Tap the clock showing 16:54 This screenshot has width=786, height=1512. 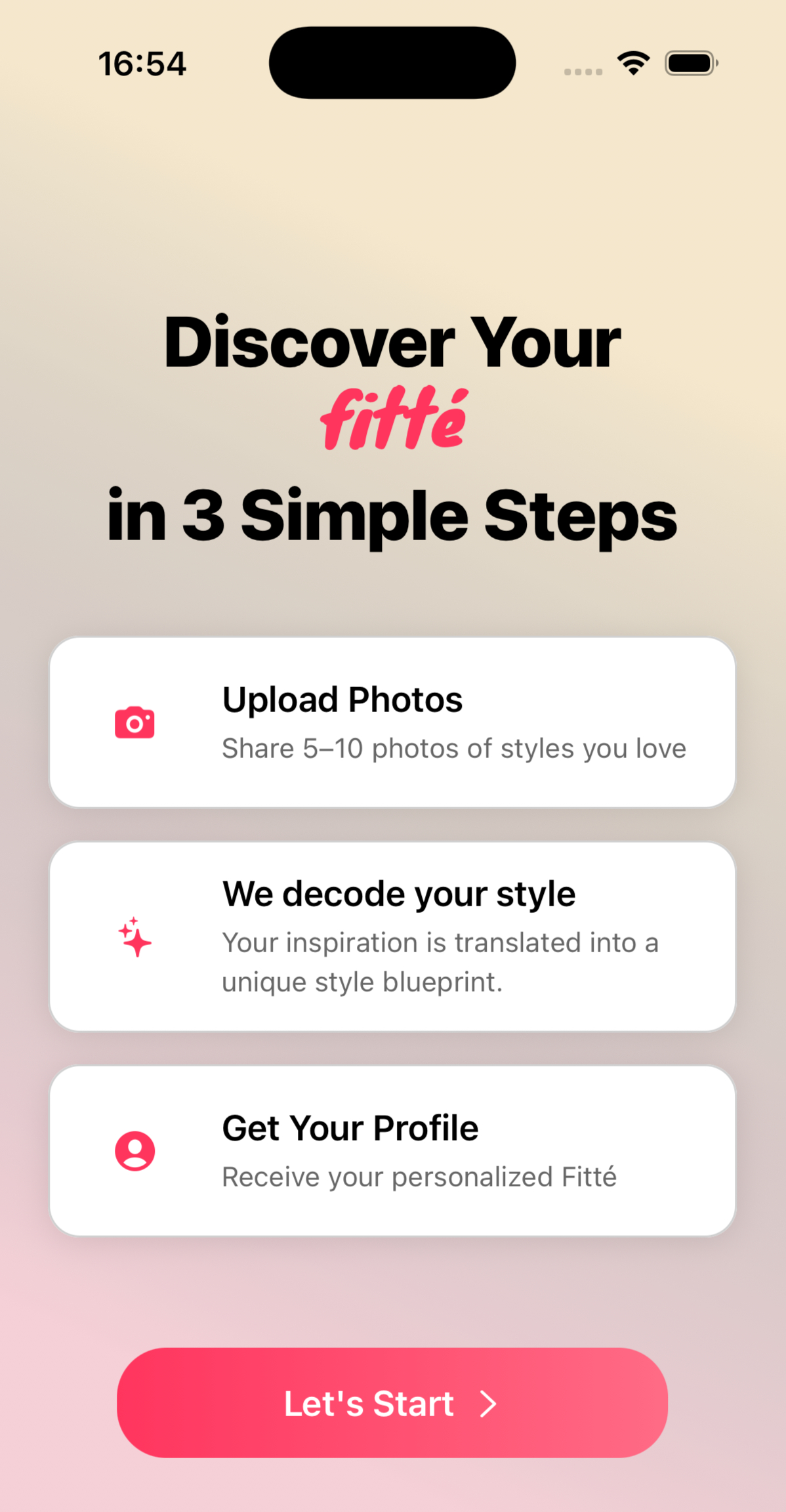[x=142, y=63]
